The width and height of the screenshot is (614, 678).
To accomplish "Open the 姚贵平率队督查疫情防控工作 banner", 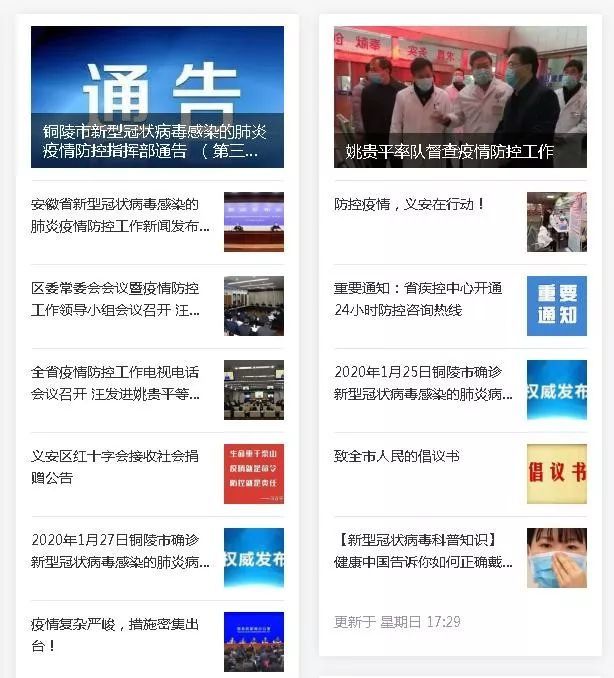I will click(x=460, y=97).
